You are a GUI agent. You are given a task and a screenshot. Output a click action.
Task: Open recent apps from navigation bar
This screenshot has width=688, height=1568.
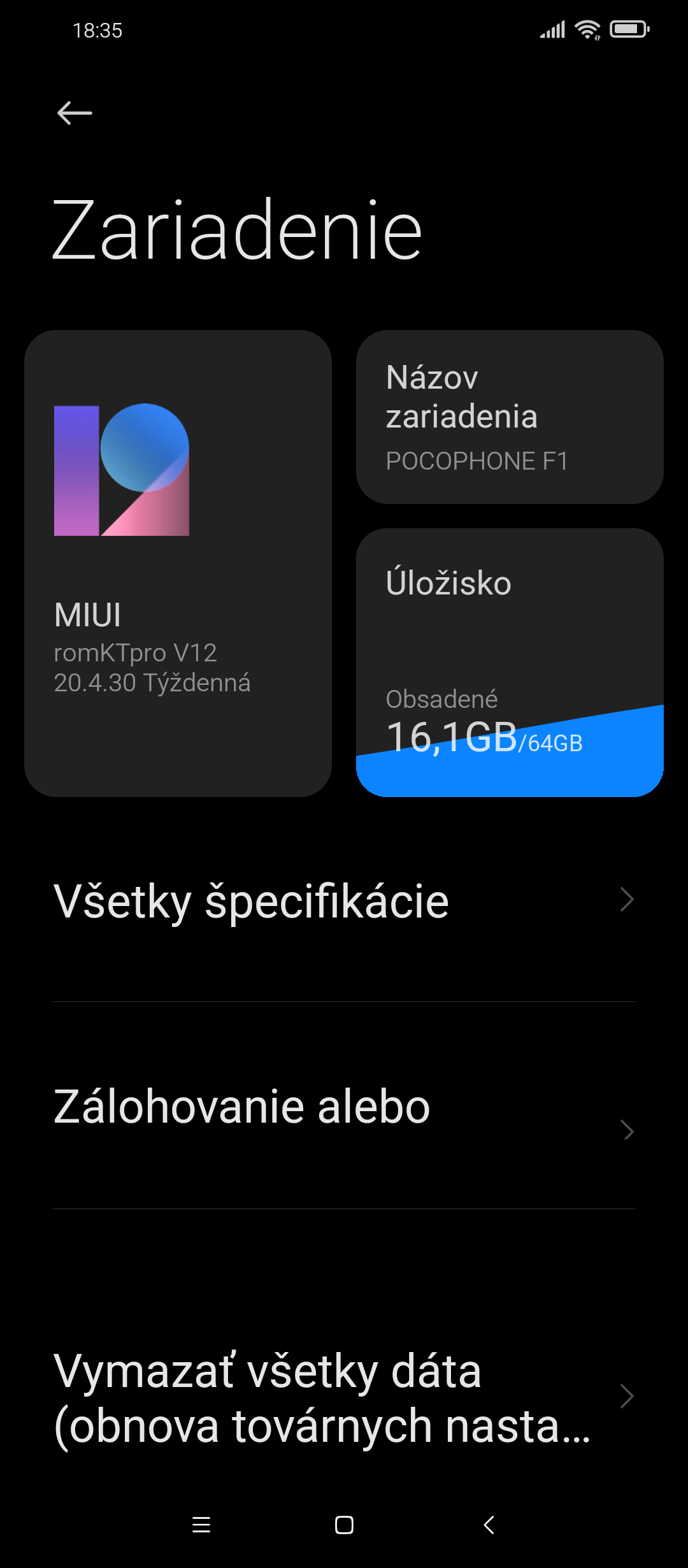coord(201,1525)
